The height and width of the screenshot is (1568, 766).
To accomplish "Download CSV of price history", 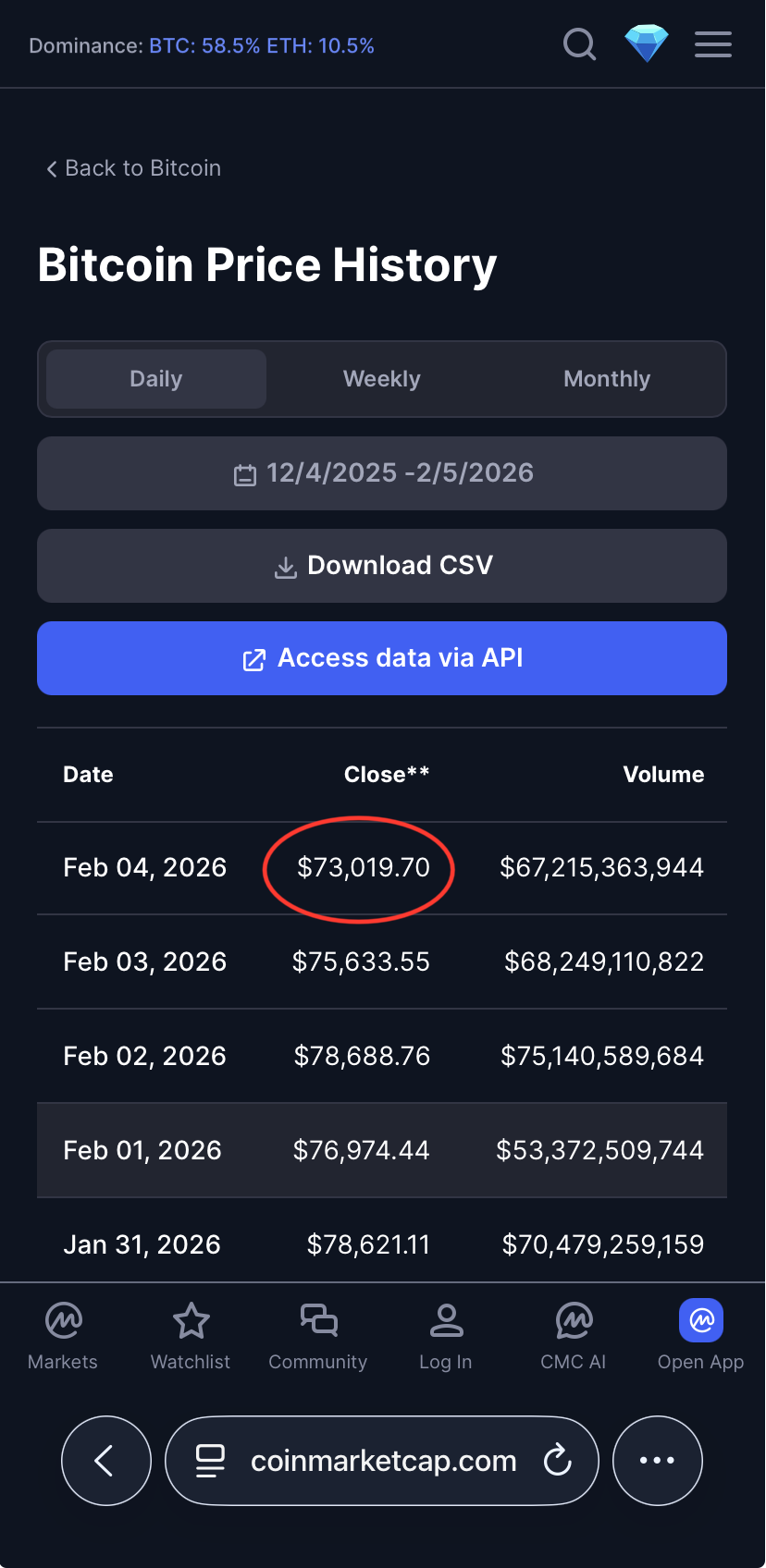I will pos(382,566).
